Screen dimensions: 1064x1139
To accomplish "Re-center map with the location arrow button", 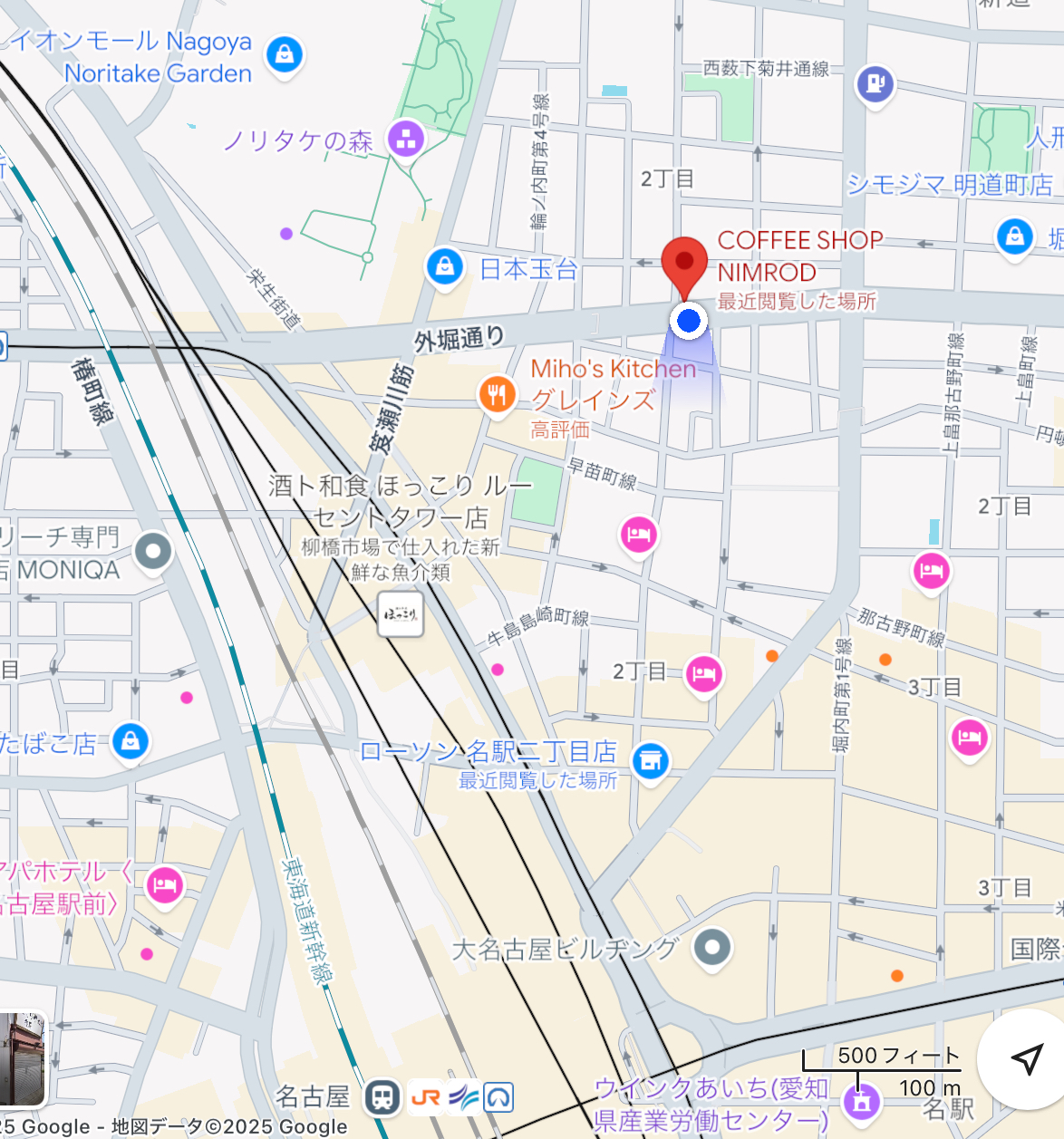I will click(1026, 1058).
